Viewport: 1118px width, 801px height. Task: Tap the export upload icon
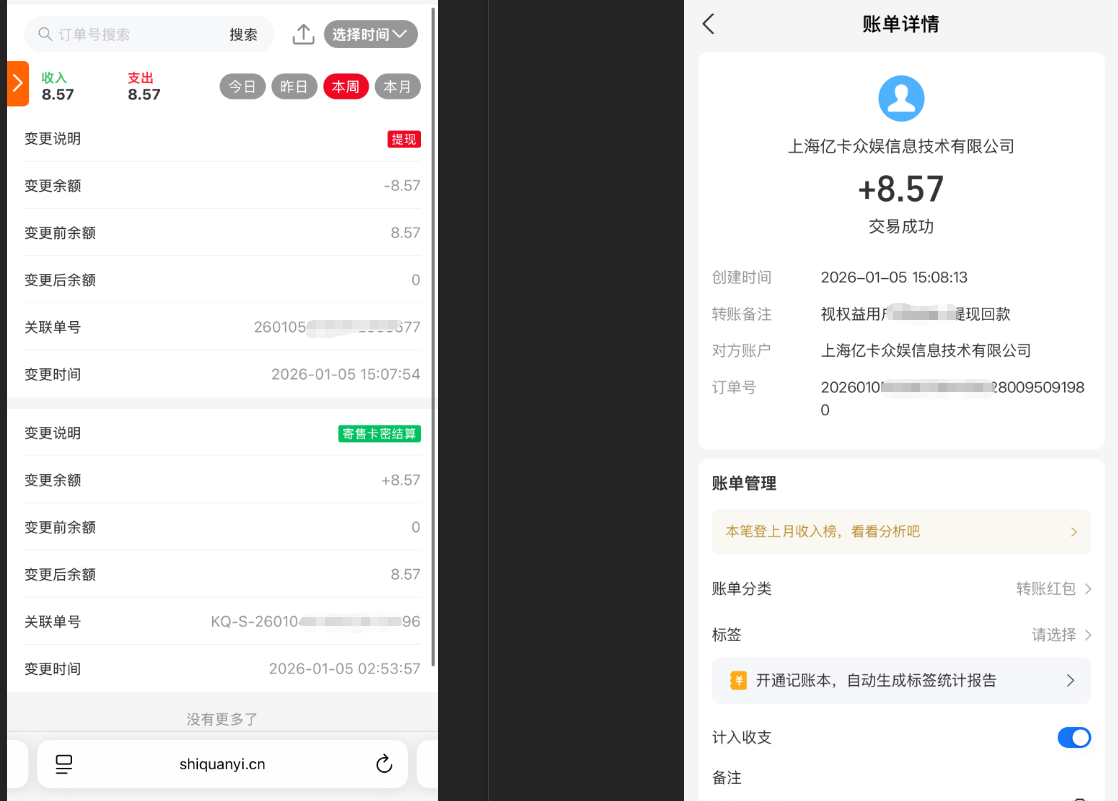tap(303, 34)
